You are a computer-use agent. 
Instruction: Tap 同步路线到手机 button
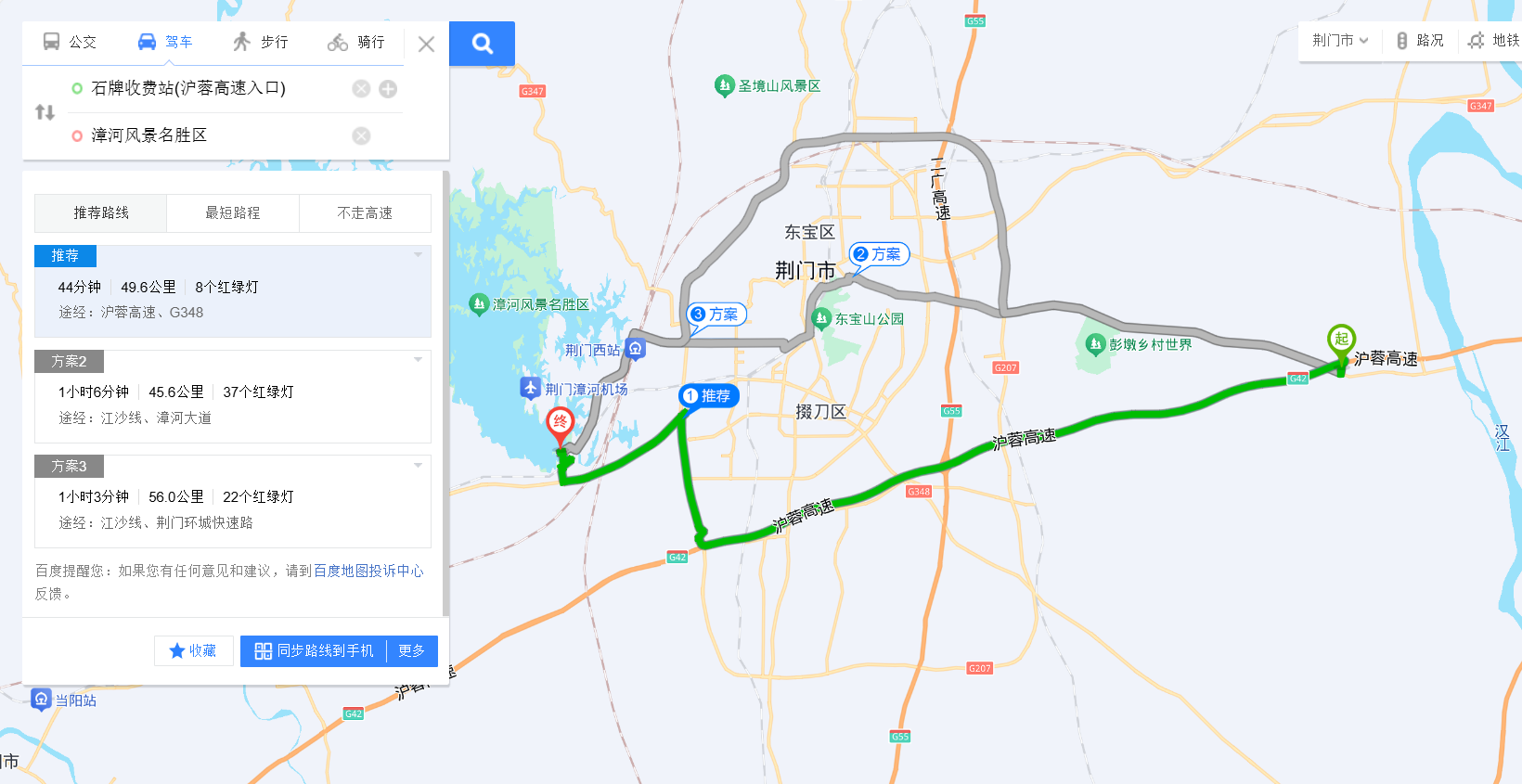(x=314, y=650)
